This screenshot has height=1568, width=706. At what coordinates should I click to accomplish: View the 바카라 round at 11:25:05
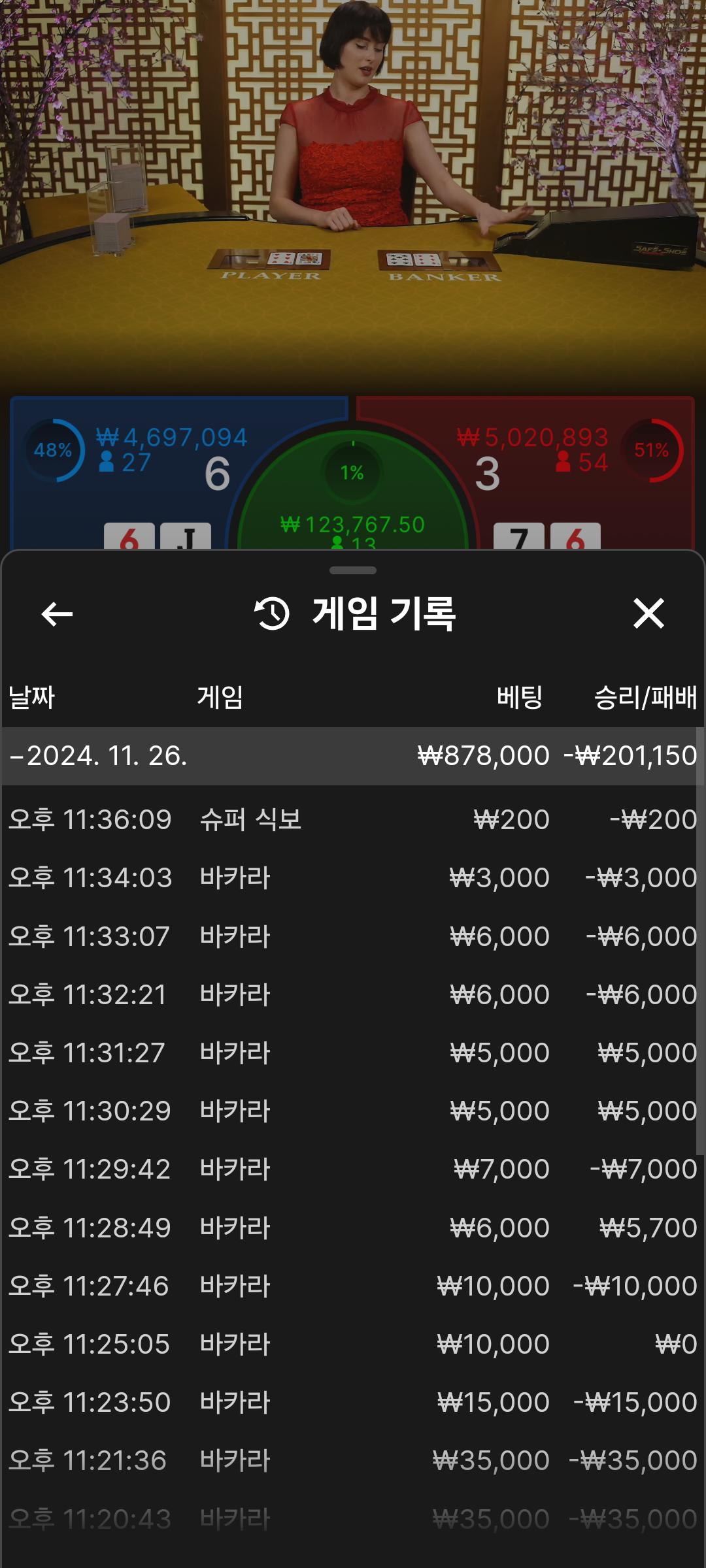pos(353,1344)
